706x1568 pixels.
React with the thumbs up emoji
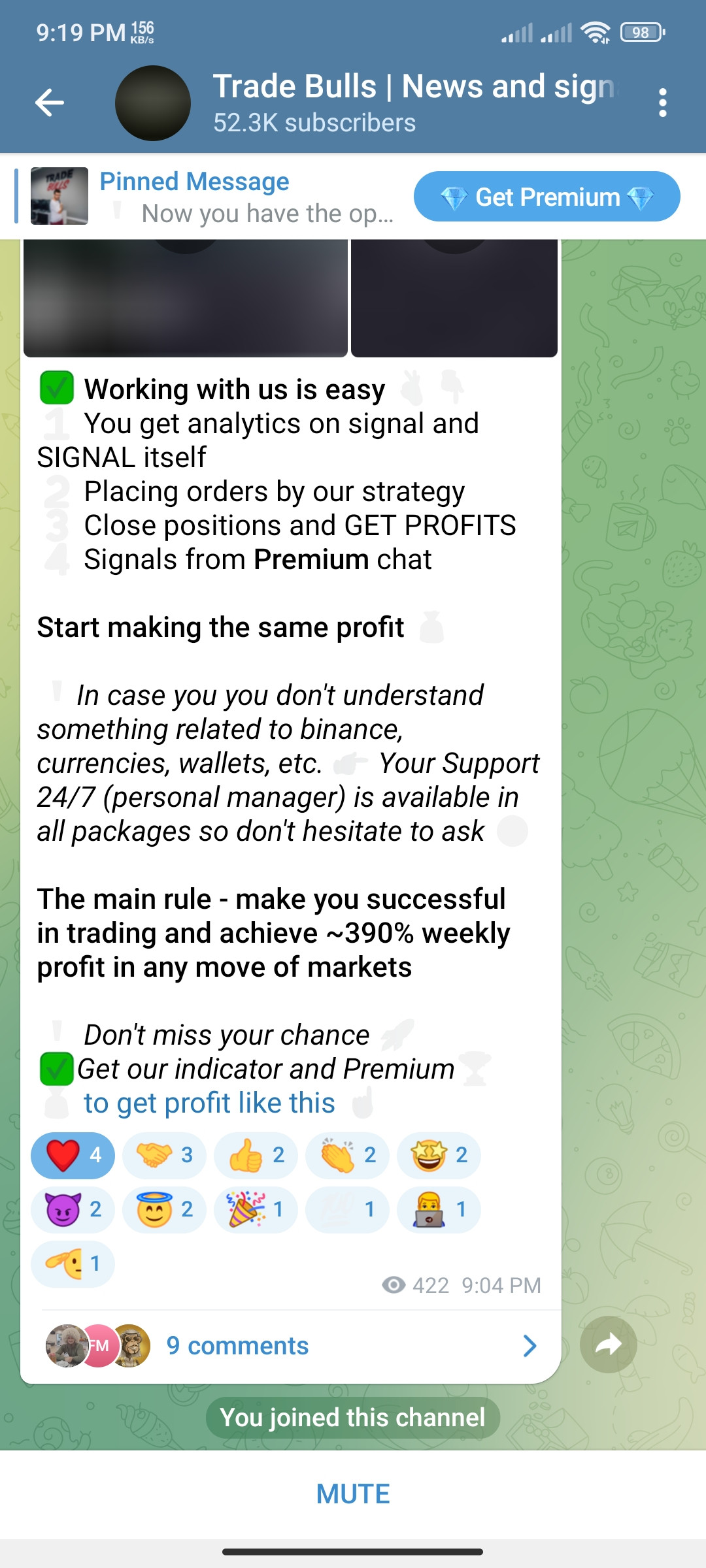coord(256,1155)
